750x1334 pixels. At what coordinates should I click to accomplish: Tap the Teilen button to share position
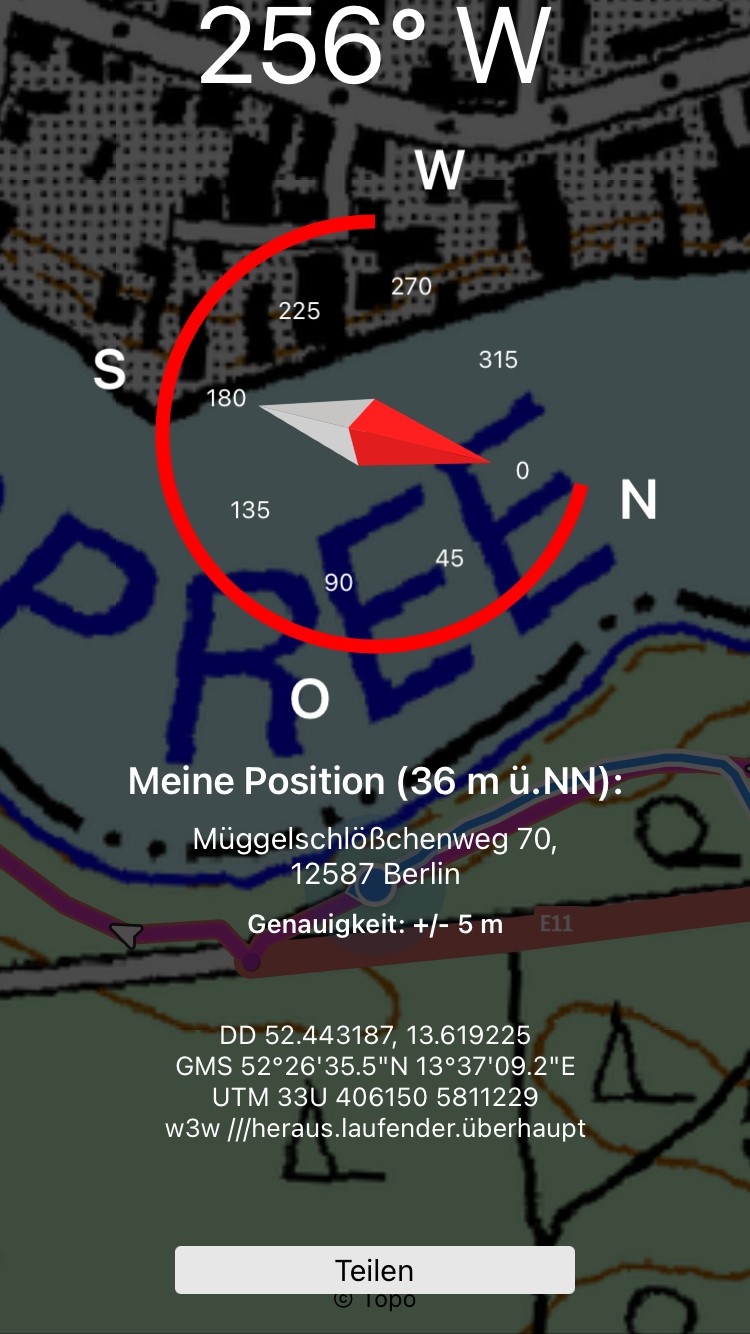[x=375, y=1270]
